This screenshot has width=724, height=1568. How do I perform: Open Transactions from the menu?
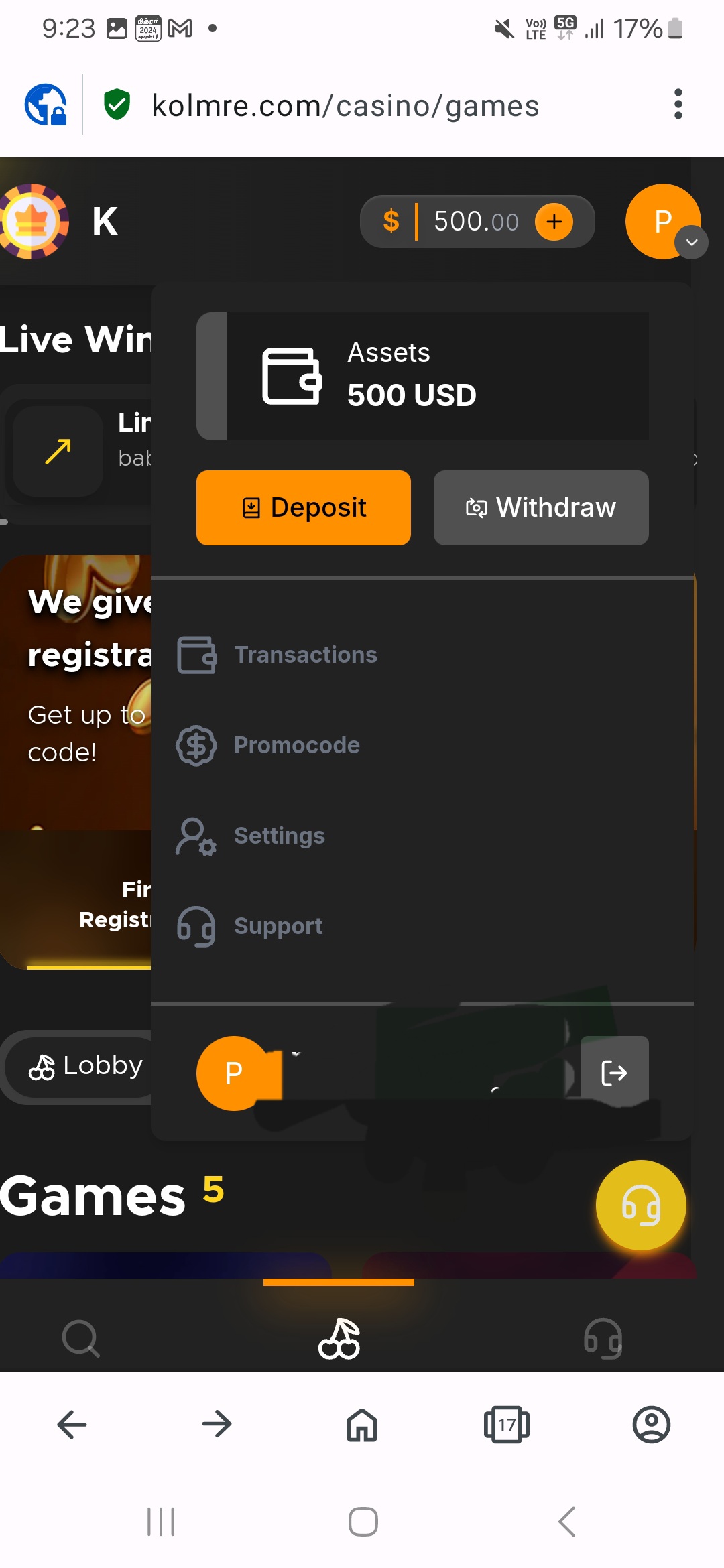click(305, 655)
